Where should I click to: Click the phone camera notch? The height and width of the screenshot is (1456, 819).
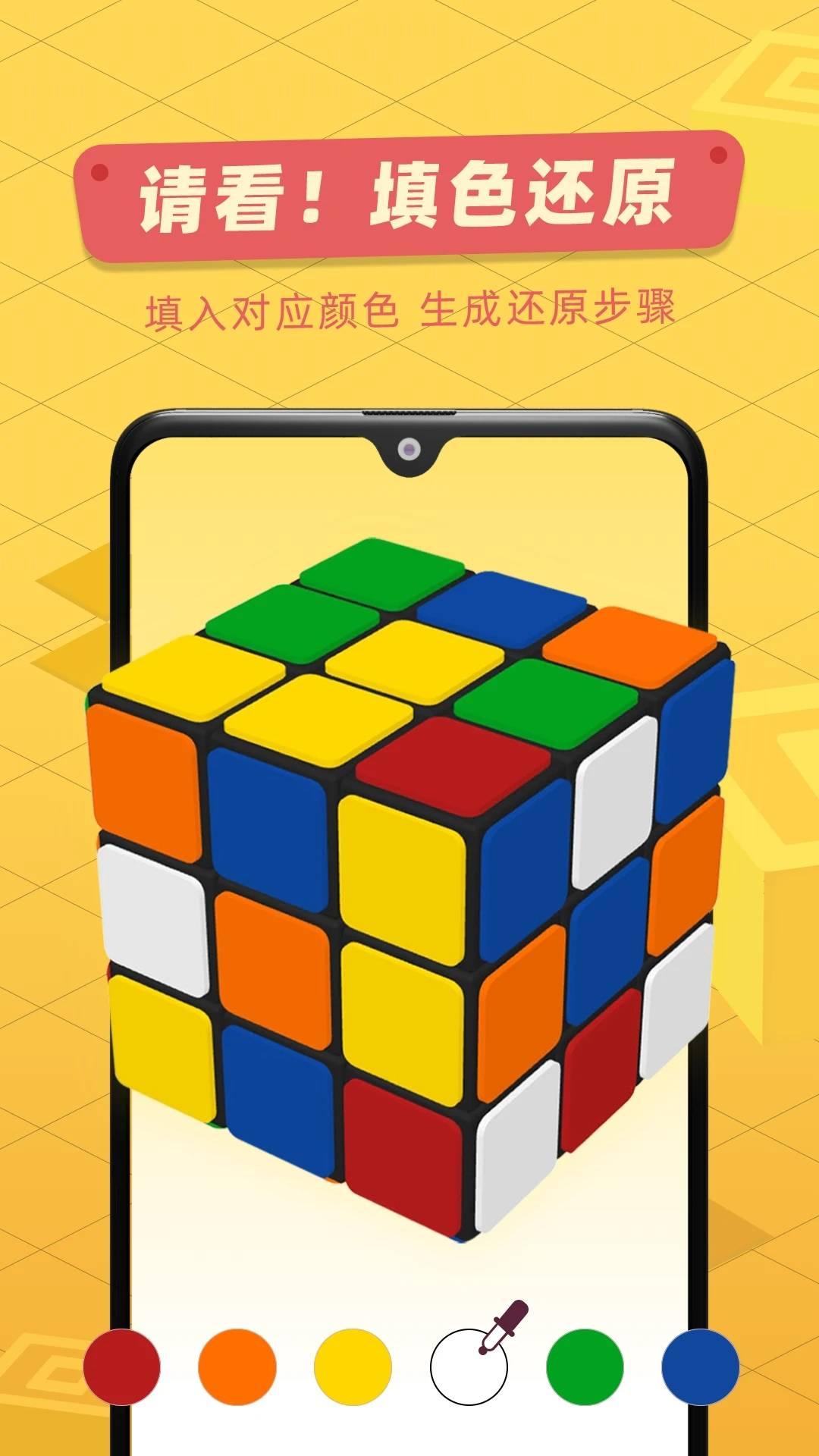[409, 447]
